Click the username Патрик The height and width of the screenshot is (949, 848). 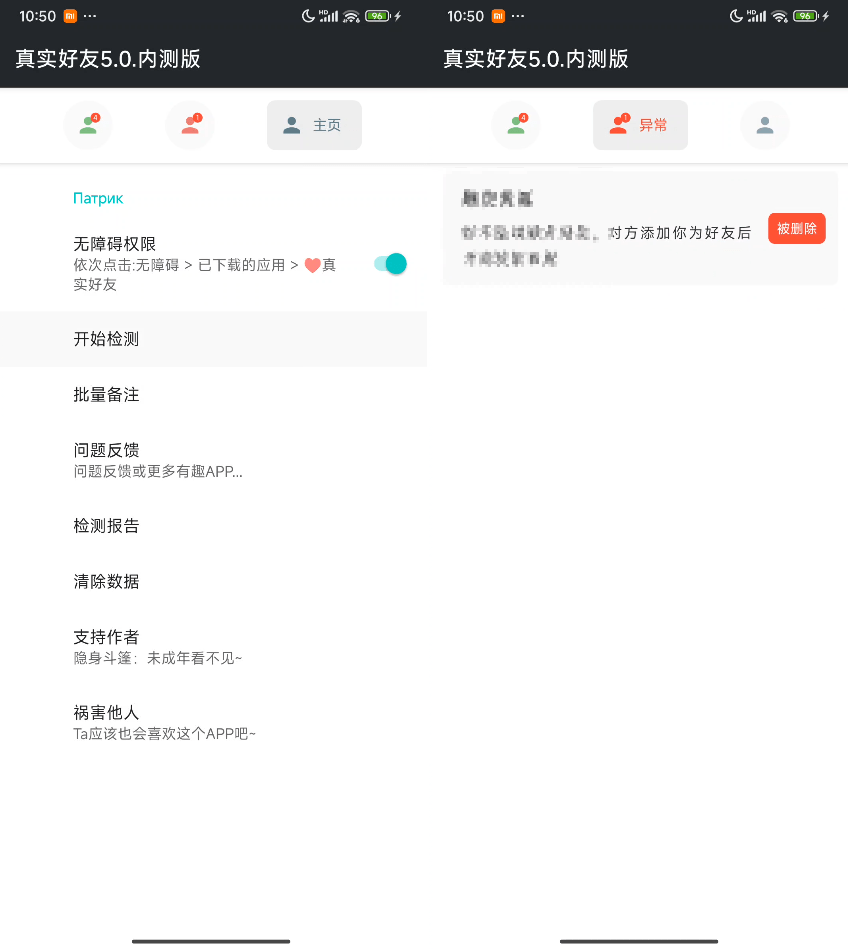(96, 198)
